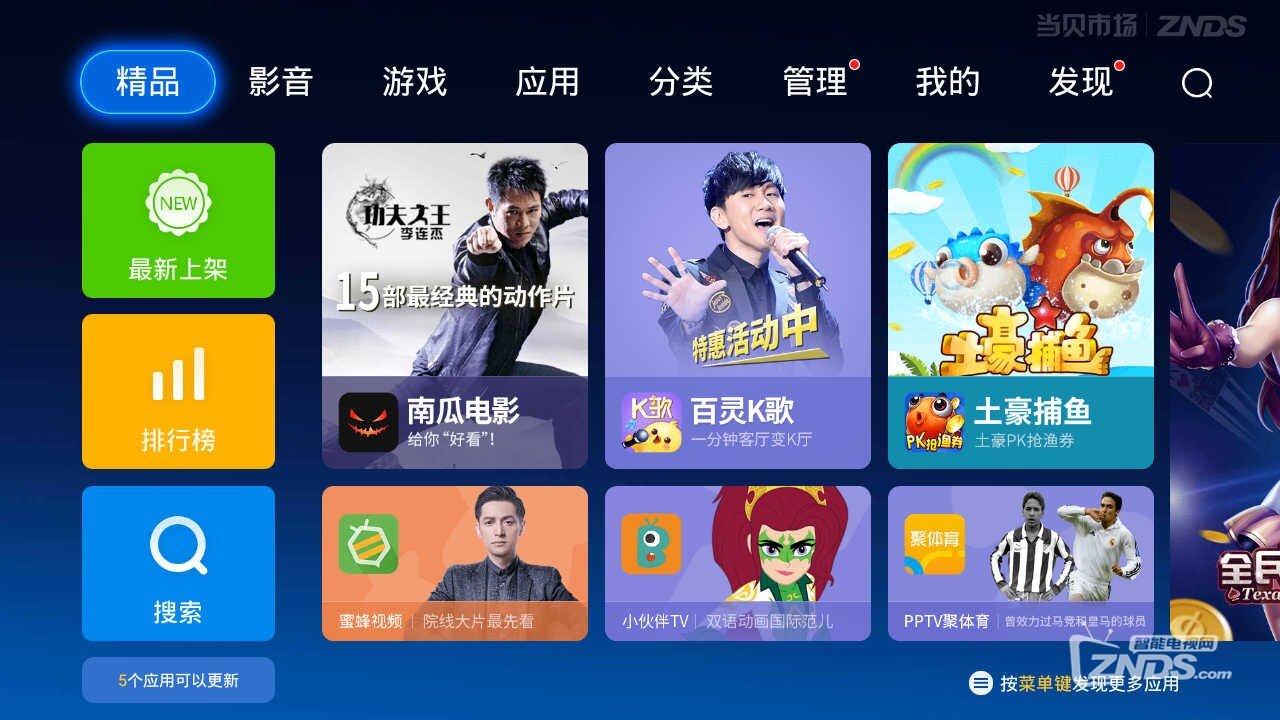Open the 排行榜 rankings tile
Viewport: 1280px width, 720px height.
[x=178, y=391]
